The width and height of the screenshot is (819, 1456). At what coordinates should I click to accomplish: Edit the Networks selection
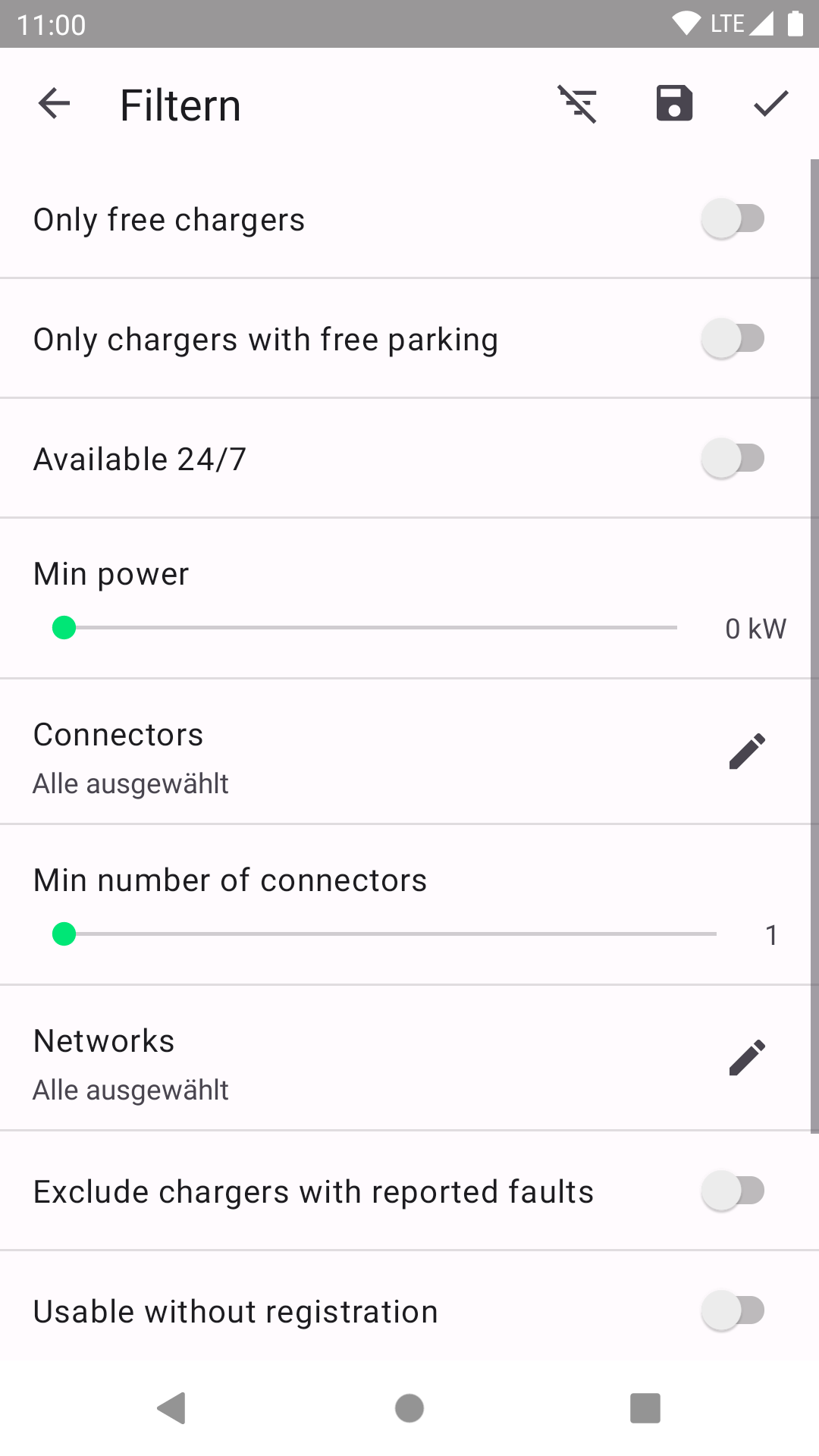point(747,1058)
